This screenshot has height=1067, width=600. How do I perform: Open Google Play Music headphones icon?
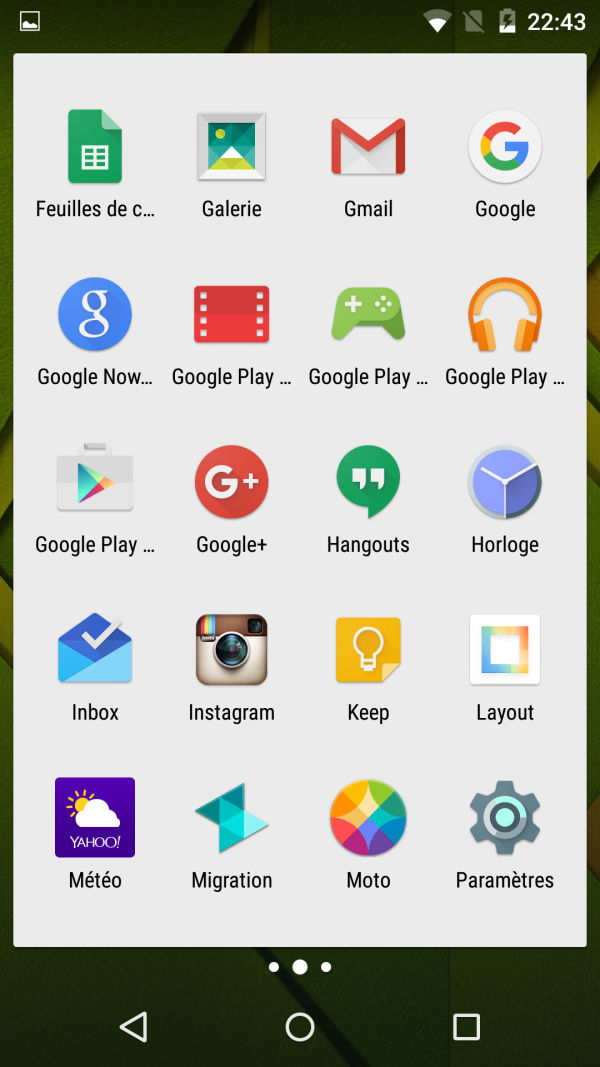tap(505, 315)
